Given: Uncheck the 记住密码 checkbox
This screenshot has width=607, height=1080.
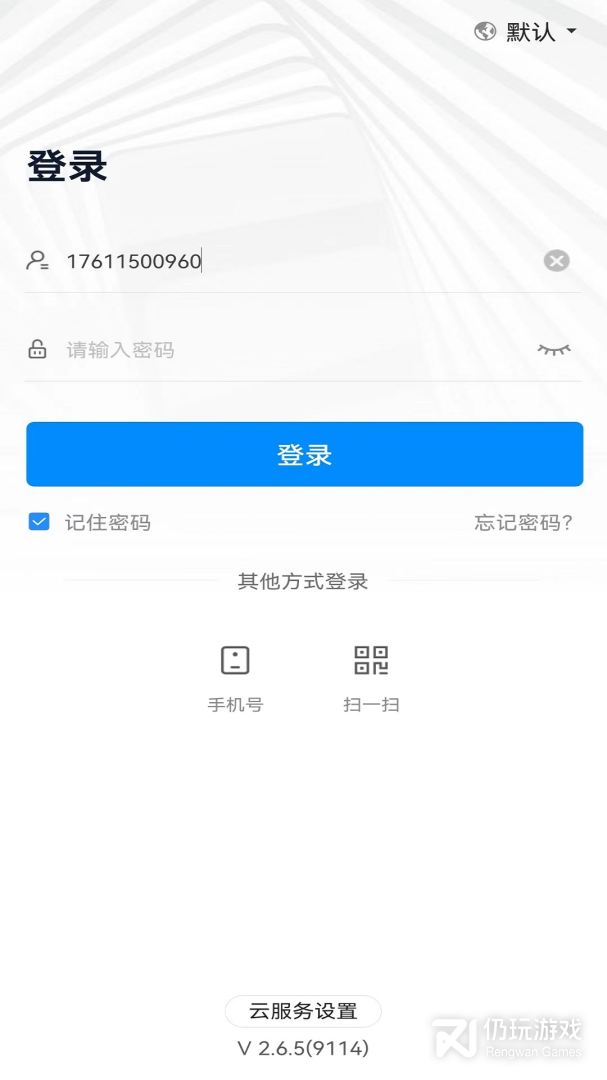Looking at the screenshot, I should [x=39, y=522].
